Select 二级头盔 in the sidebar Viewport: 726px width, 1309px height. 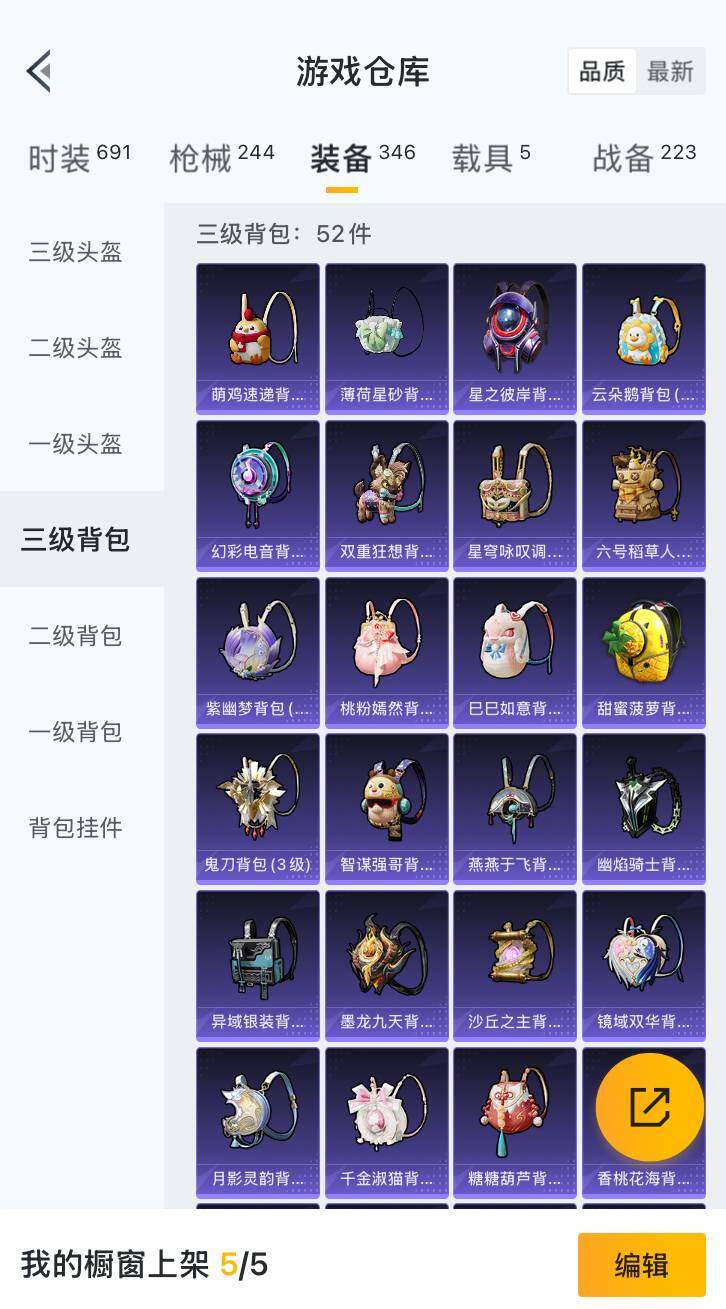click(75, 348)
